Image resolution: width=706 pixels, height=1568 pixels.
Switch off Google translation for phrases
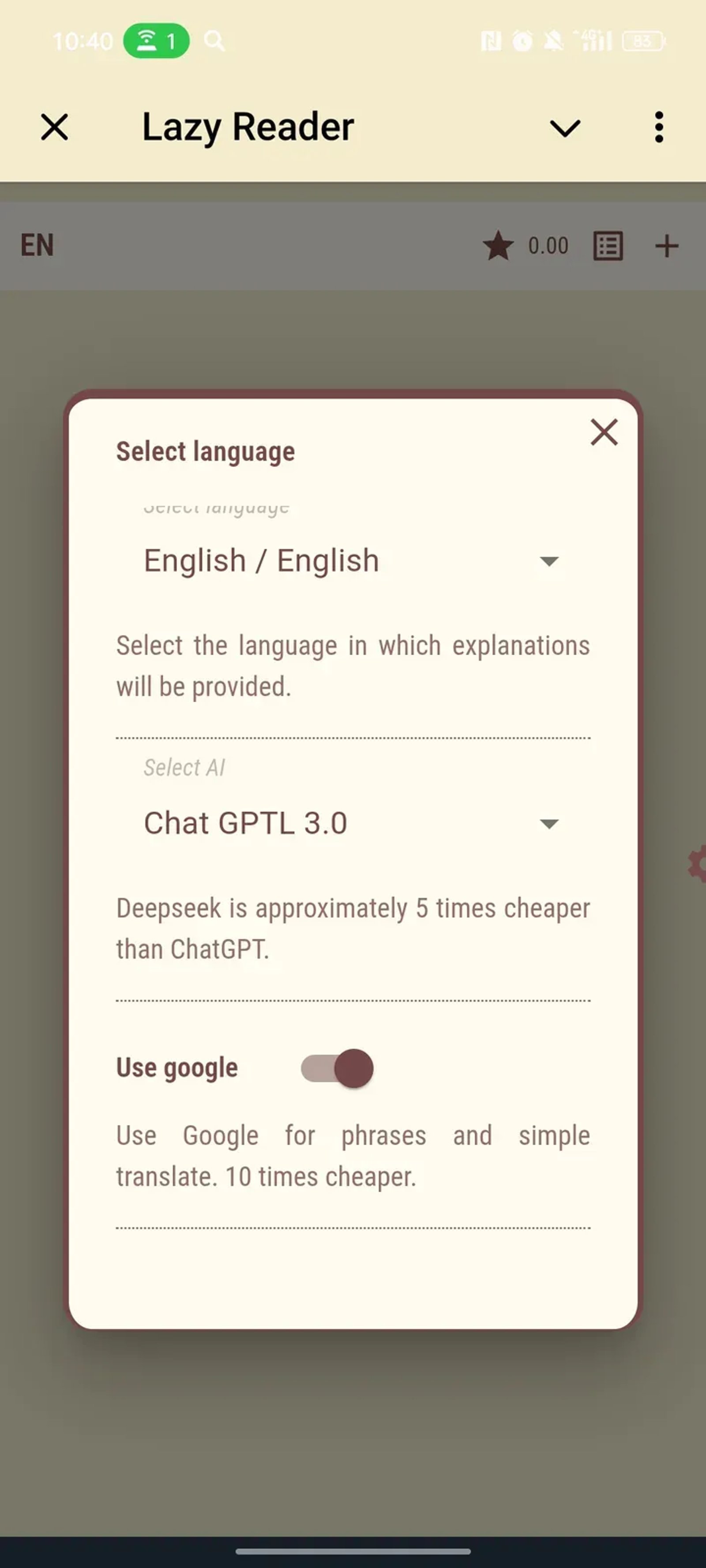tap(336, 1067)
